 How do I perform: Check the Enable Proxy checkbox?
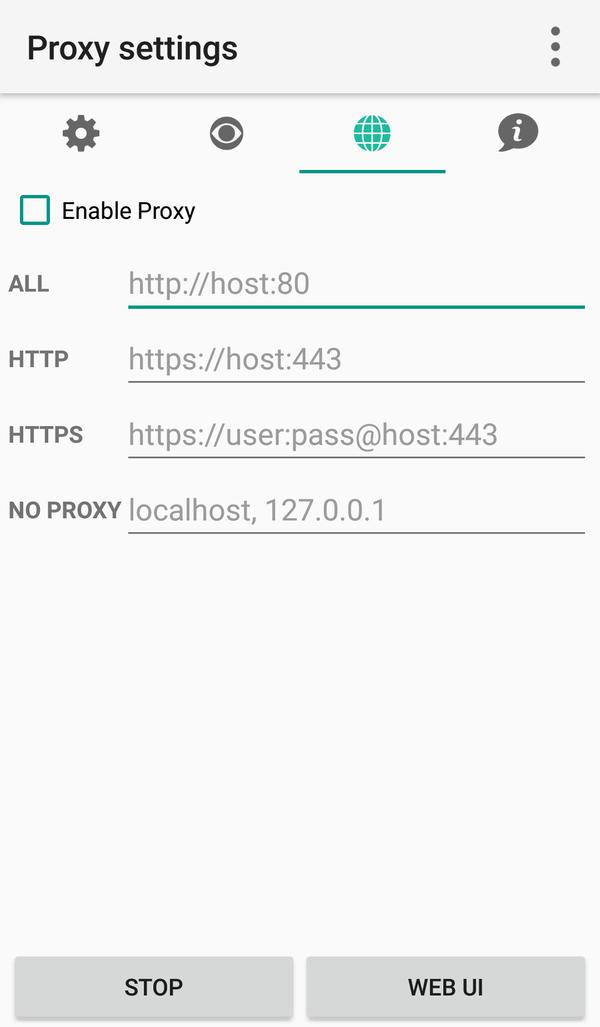point(35,210)
